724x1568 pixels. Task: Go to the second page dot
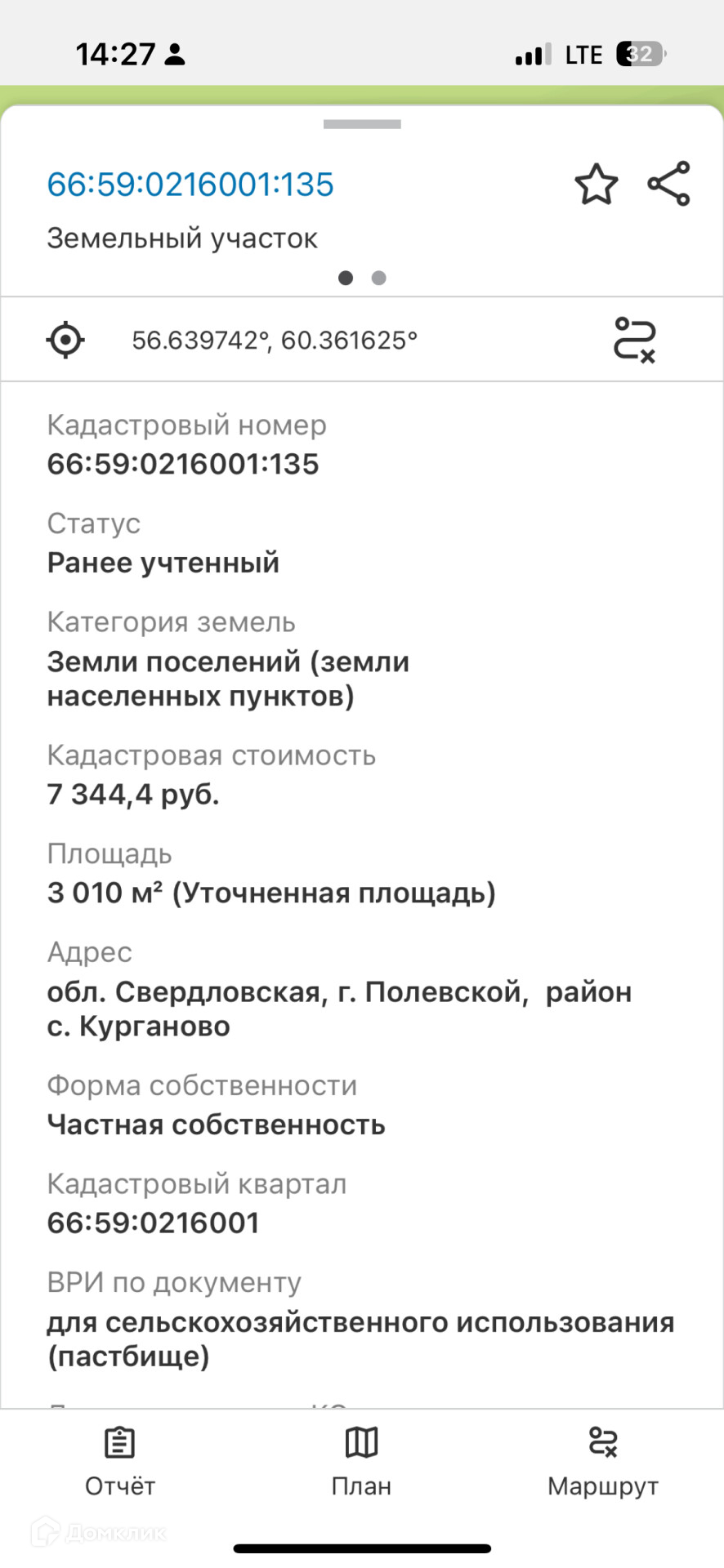tap(378, 278)
